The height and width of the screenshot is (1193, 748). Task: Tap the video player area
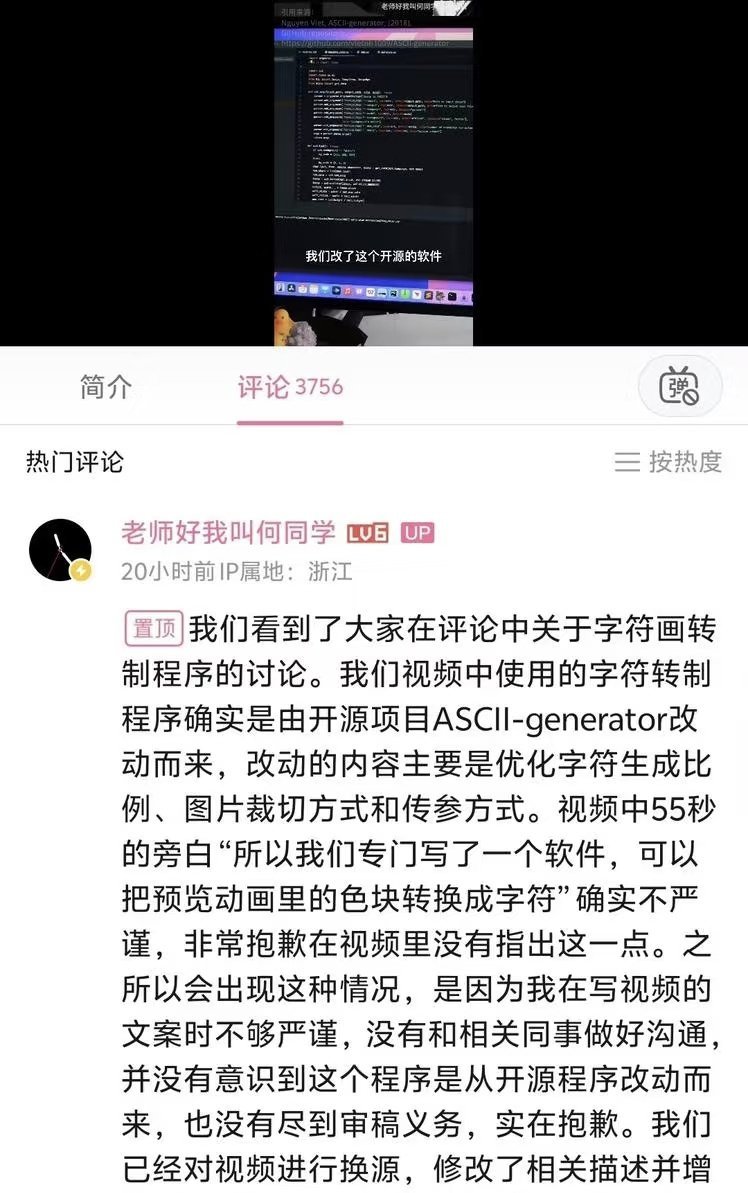(x=374, y=172)
